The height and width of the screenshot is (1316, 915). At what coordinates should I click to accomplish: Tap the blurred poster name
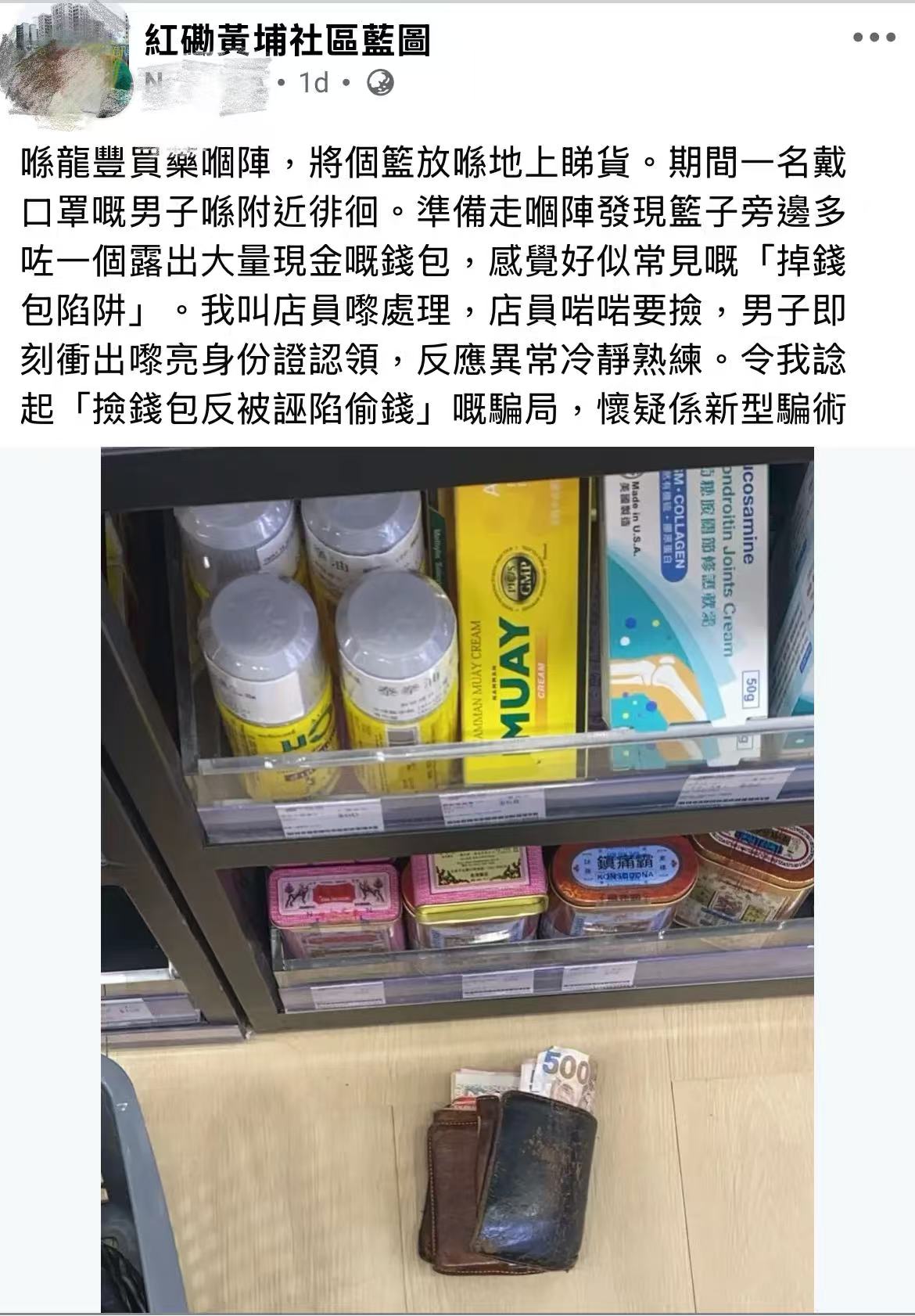click(x=205, y=84)
